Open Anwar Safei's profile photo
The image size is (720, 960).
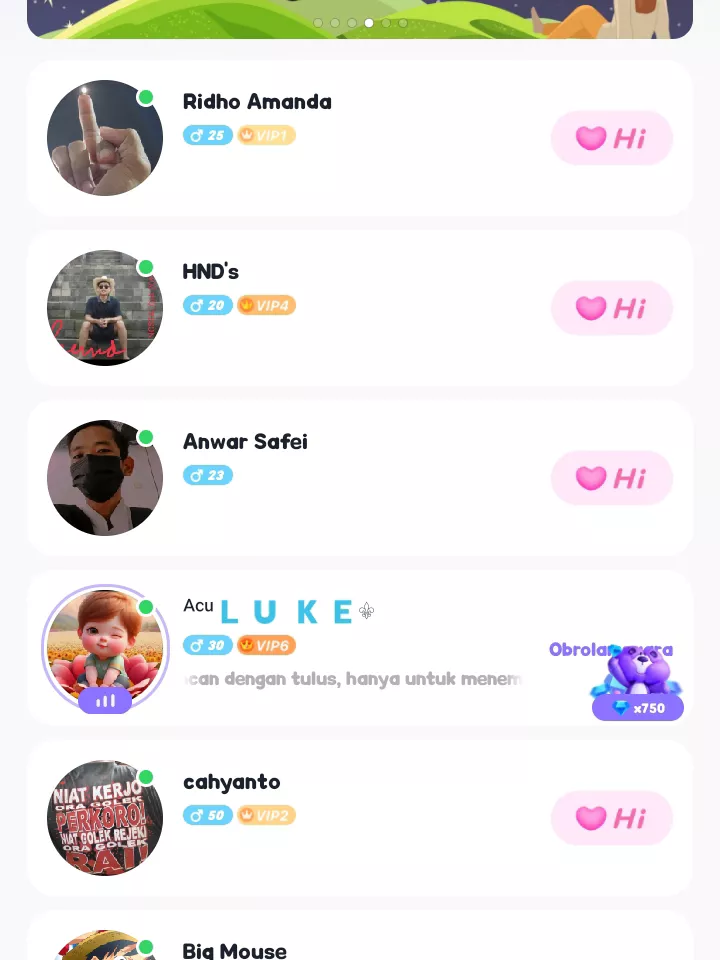(x=105, y=478)
